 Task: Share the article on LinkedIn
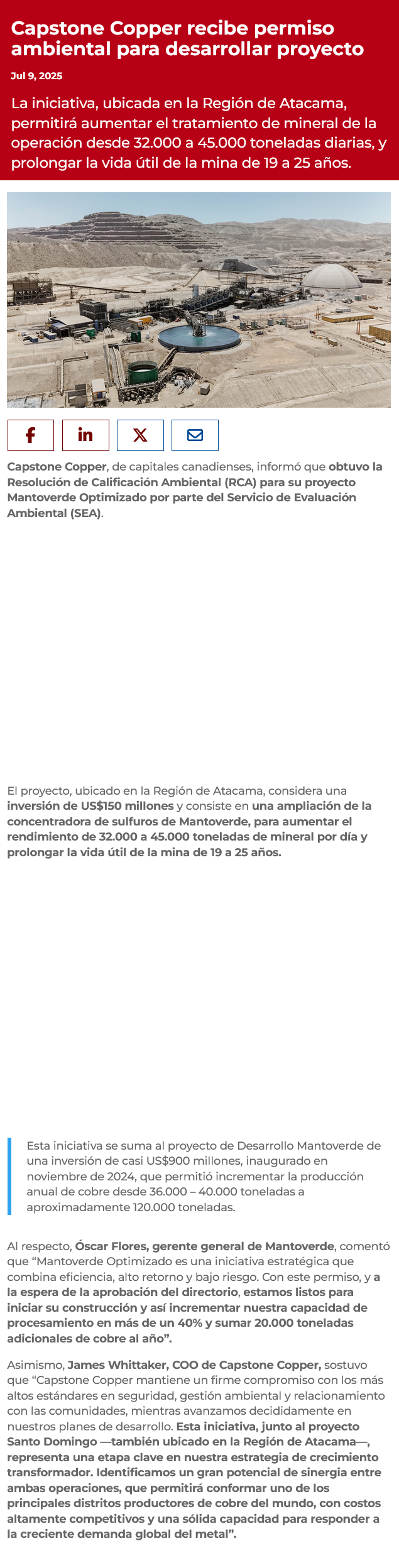pos(85,435)
